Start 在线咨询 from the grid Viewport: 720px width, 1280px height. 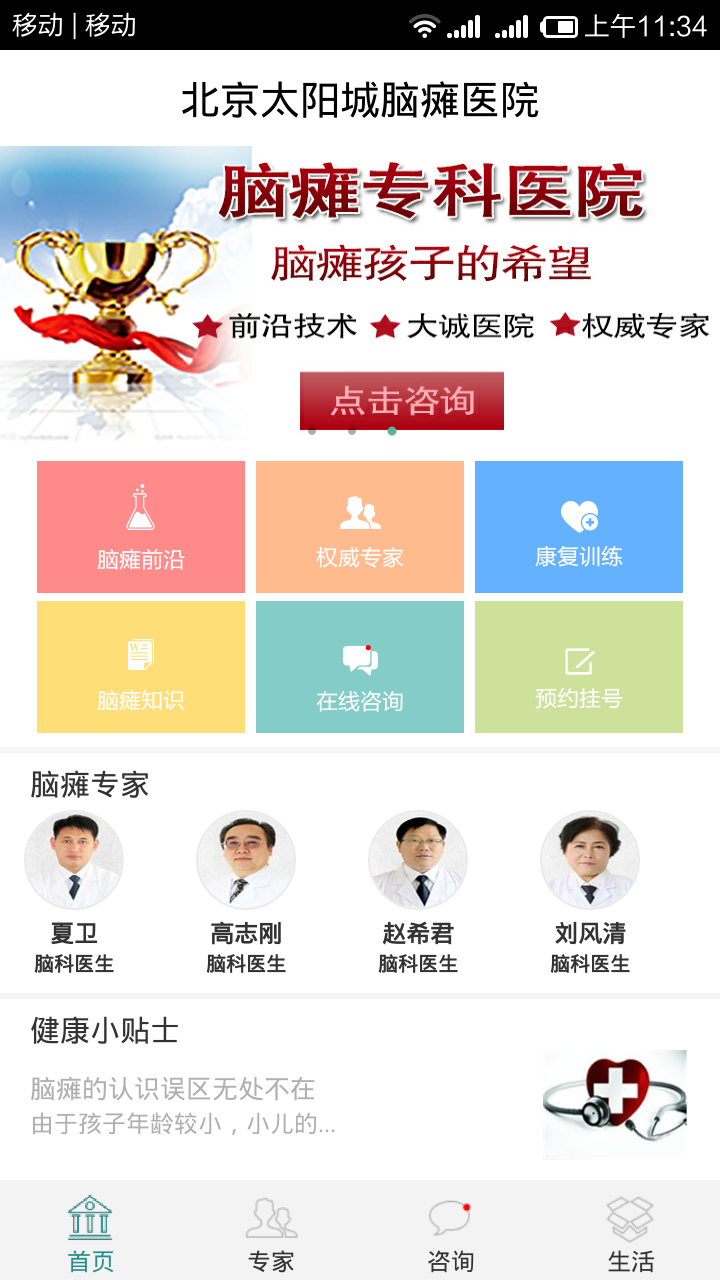360,667
